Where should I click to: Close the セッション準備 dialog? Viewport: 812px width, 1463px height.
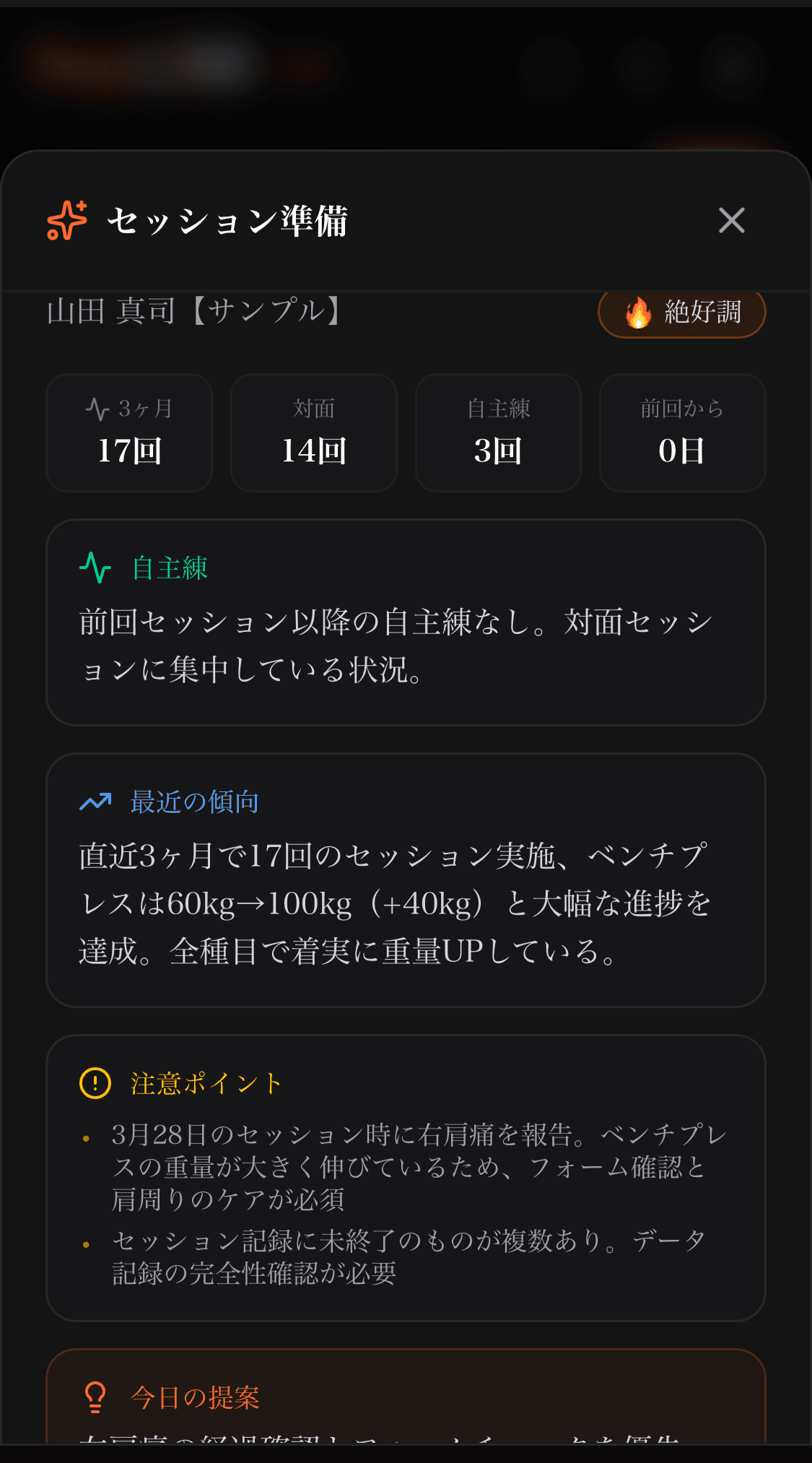(732, 221)
